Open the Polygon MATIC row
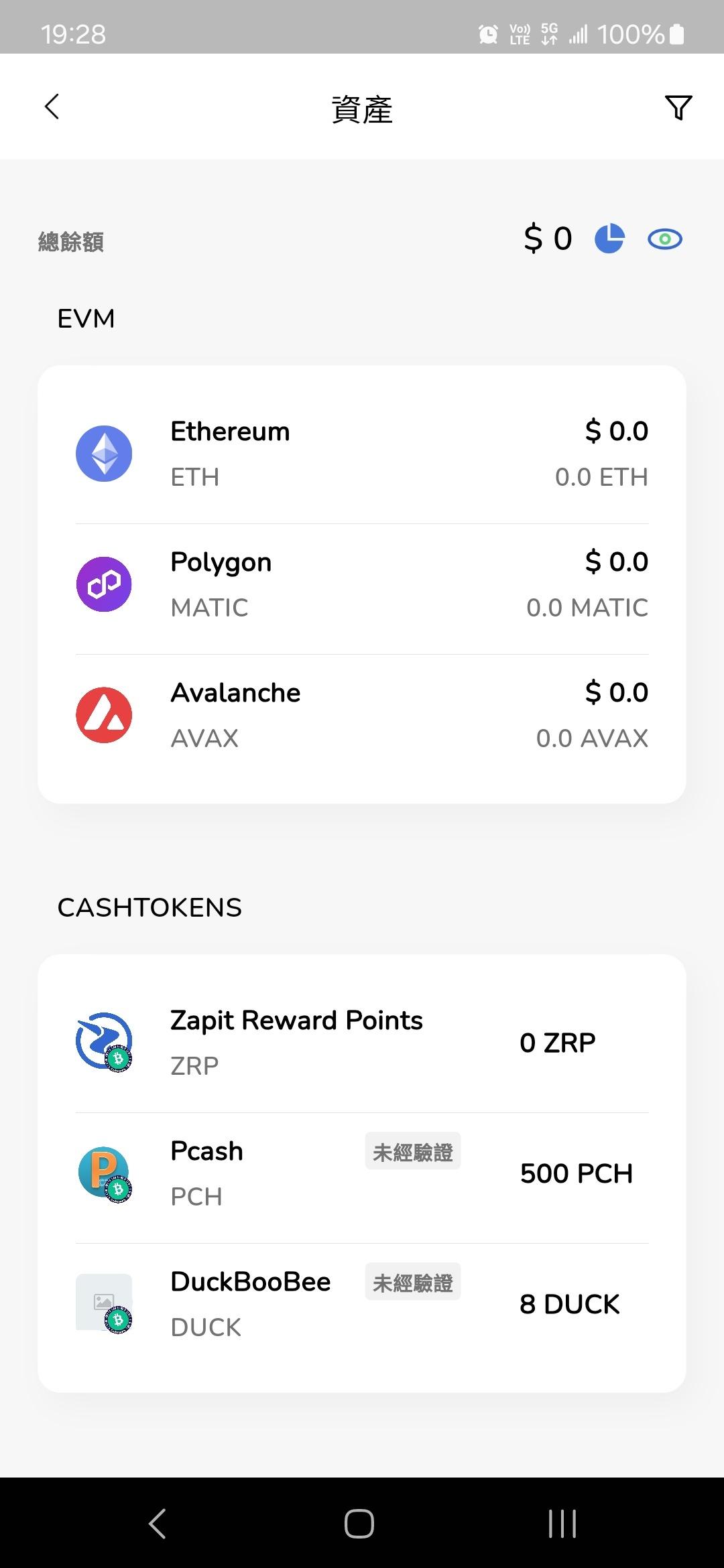Viewport: 724px width, 1568px height. point(362,584)
